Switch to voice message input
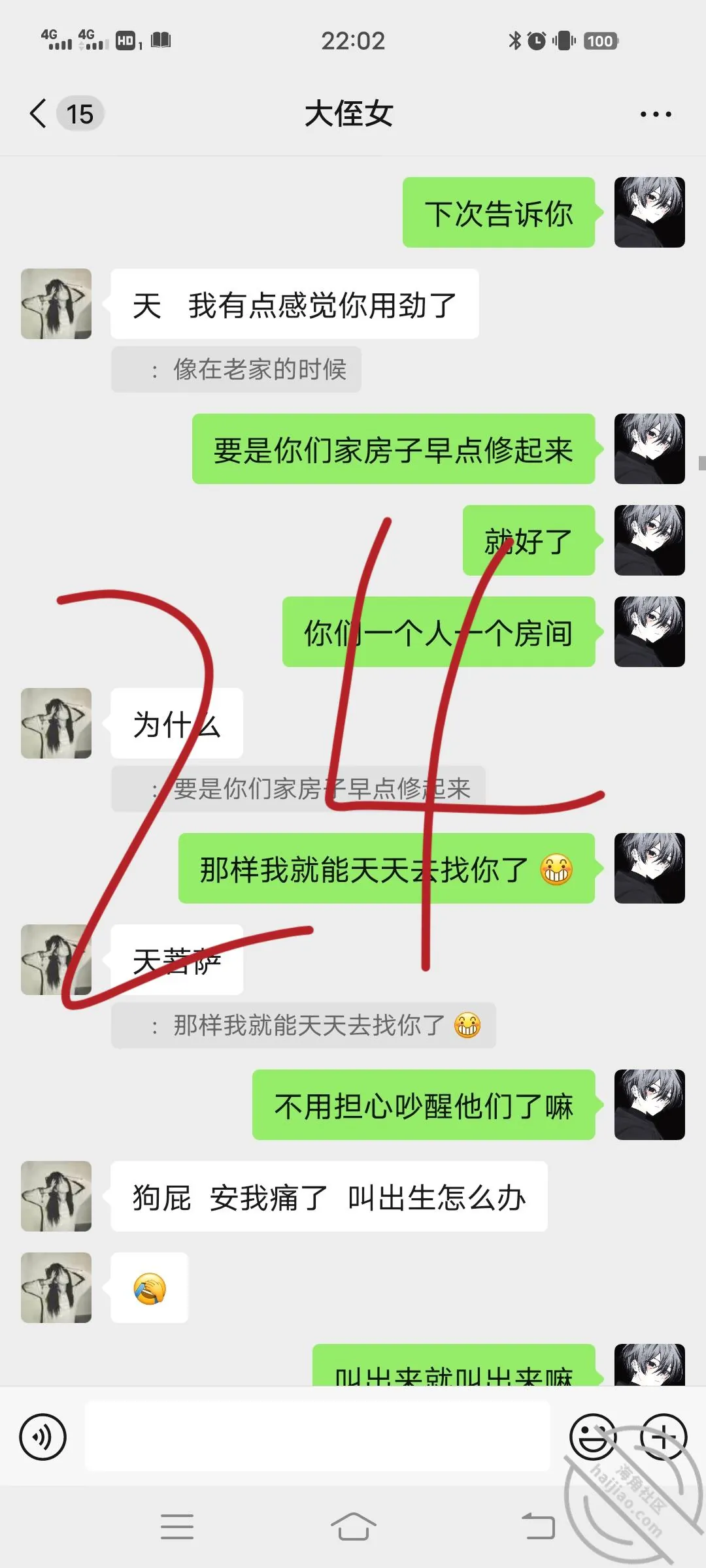The image size is (706, 1568). point(43,1437)
